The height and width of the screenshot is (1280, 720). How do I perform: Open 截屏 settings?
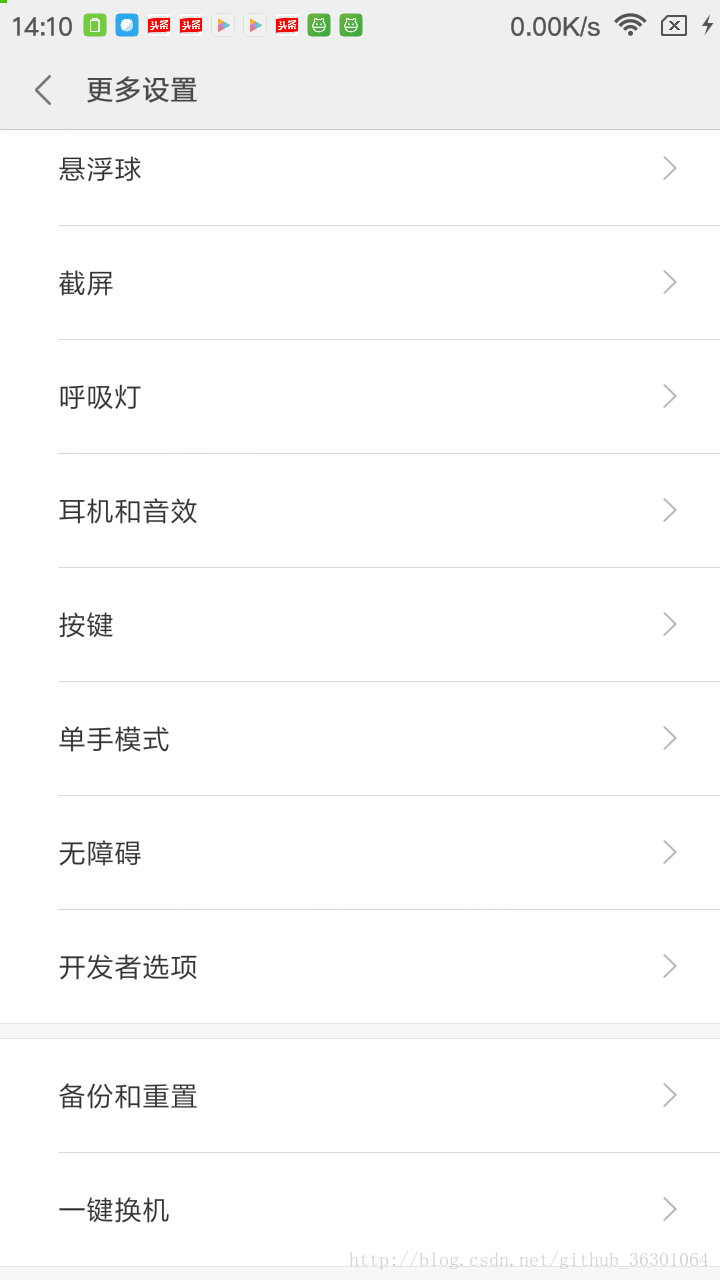click(360, 283)
